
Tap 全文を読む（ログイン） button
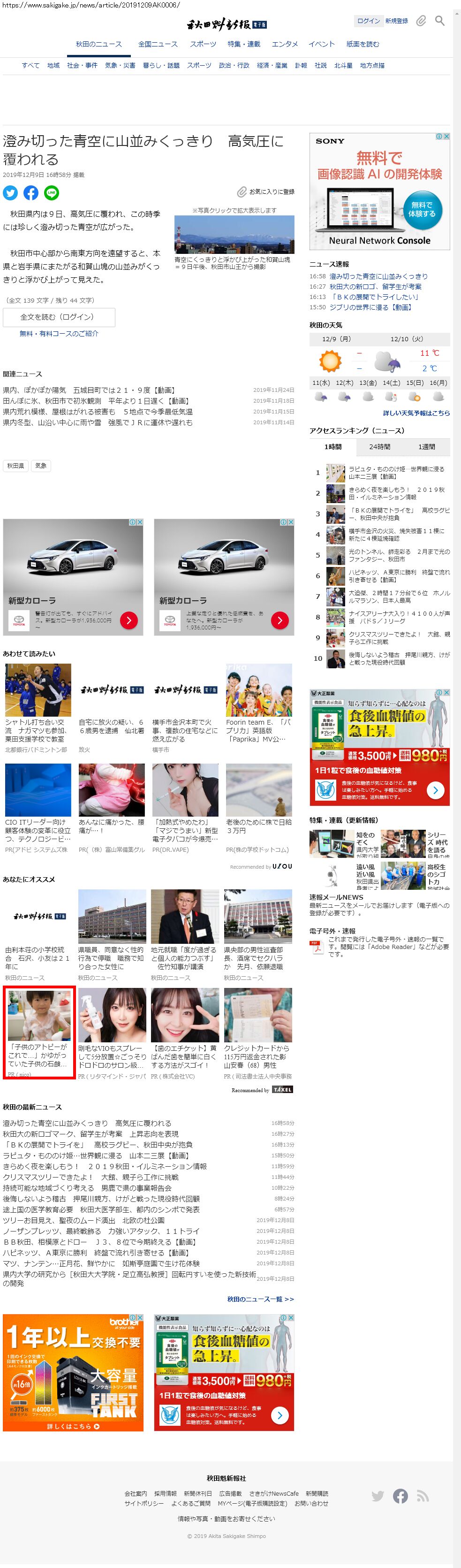click(59, 316)
